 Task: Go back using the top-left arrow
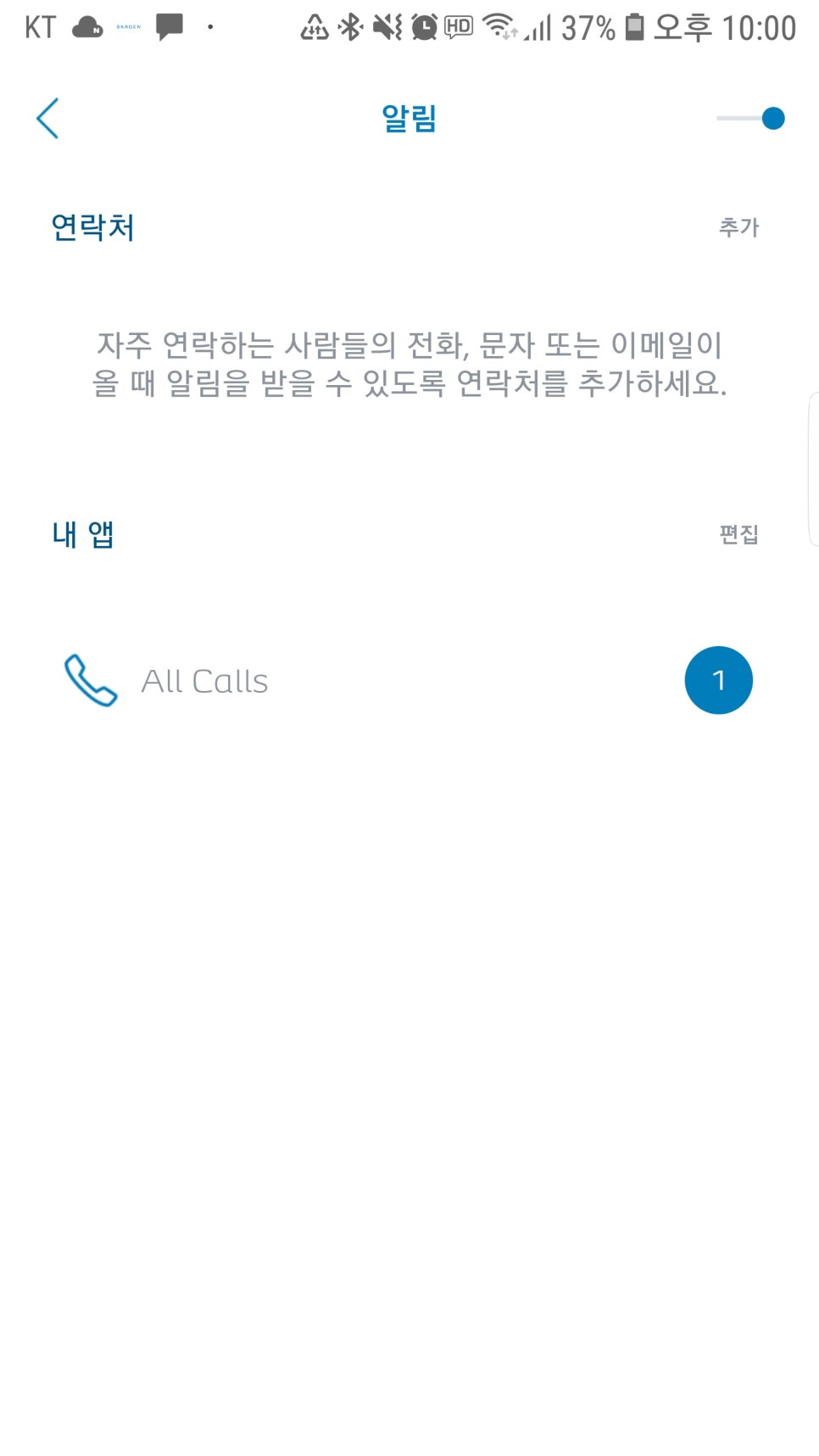click(47, 118)
